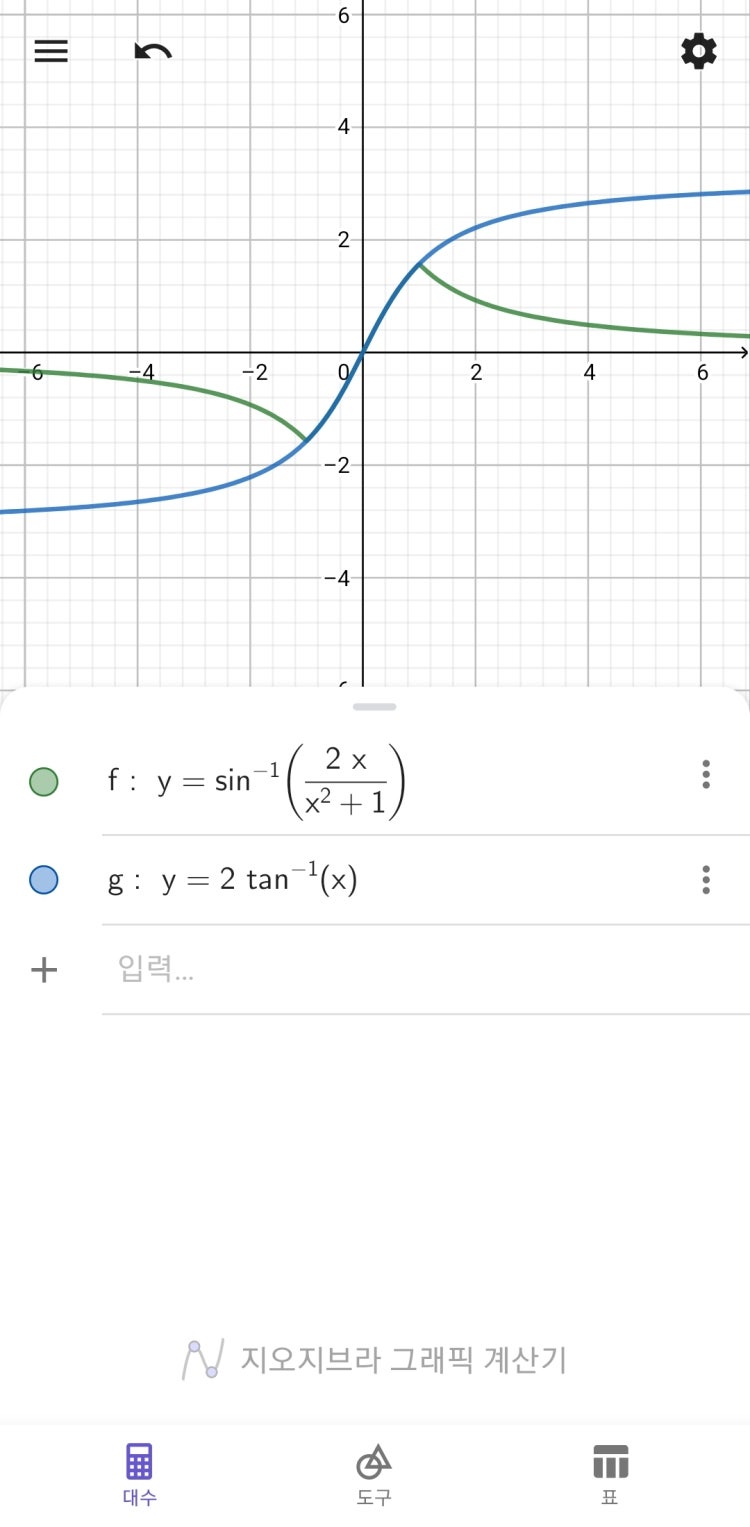This screenshot has height=1527, width=750.
Task: Tap the plus icon beside 입력
Action: [x=44, y=969]
